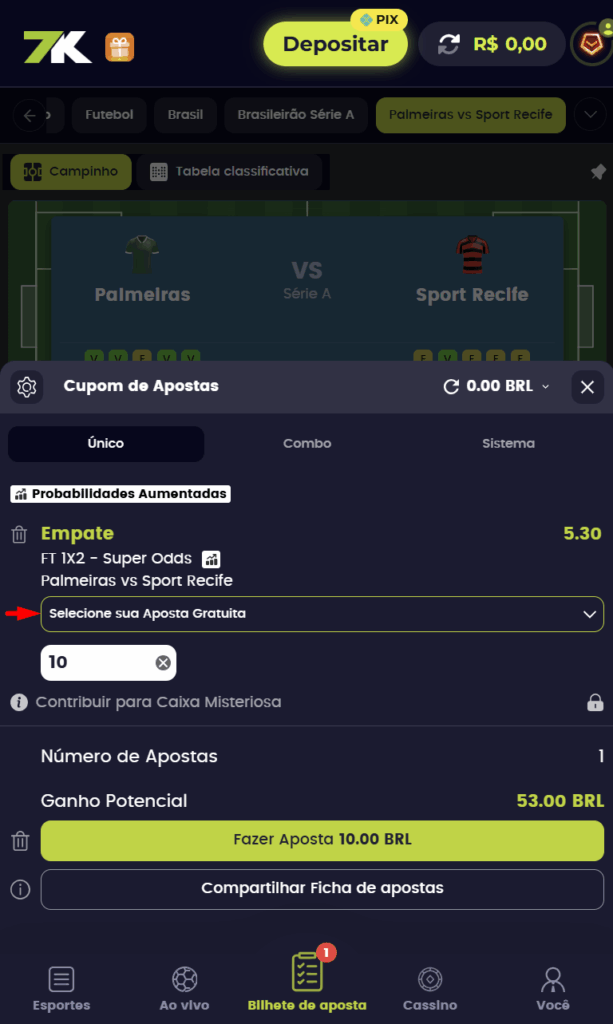
Task: Switch to the Sistema tab
Action: [x=508, y=443]
